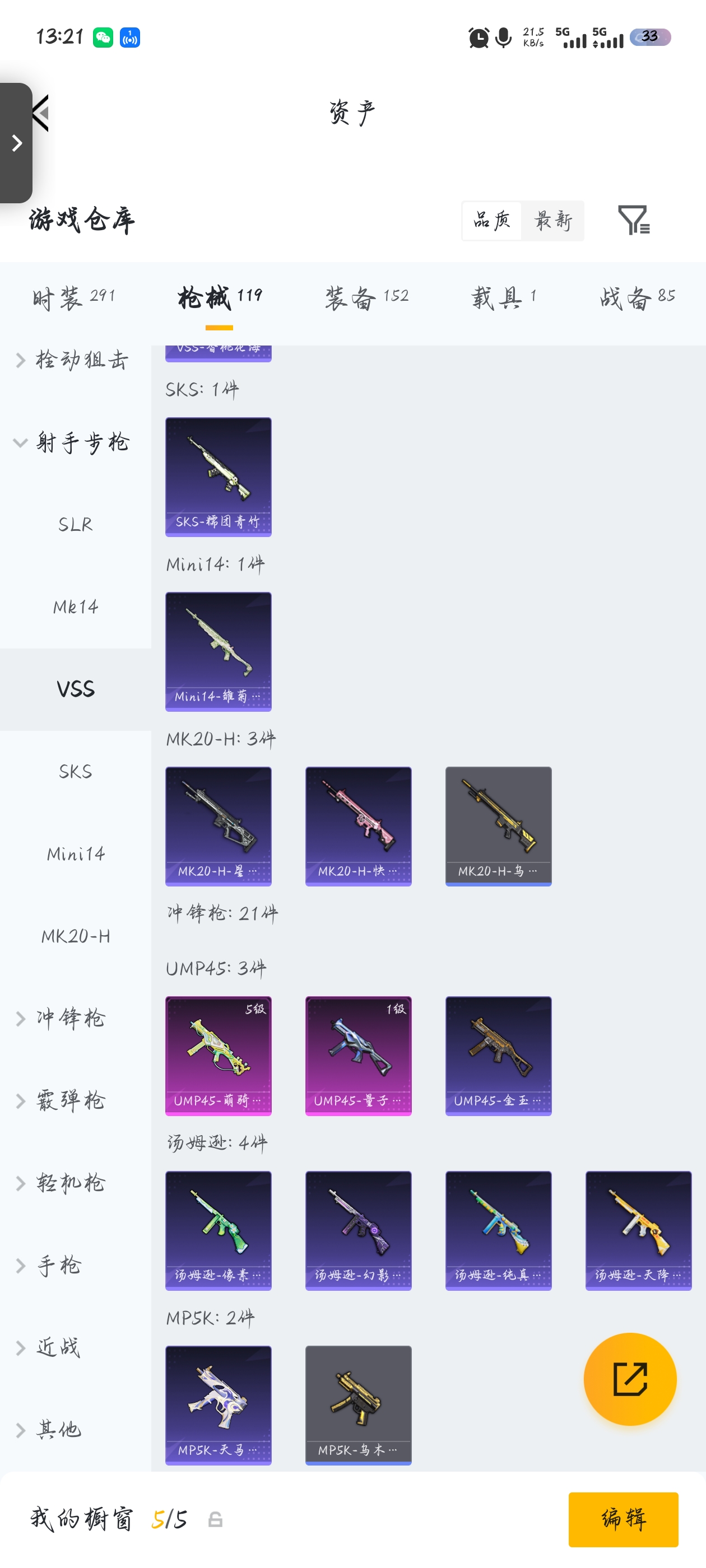Screen dimensions: 706x1568
Task: Tap the orange floating share button
Action: coord(630,1379)
